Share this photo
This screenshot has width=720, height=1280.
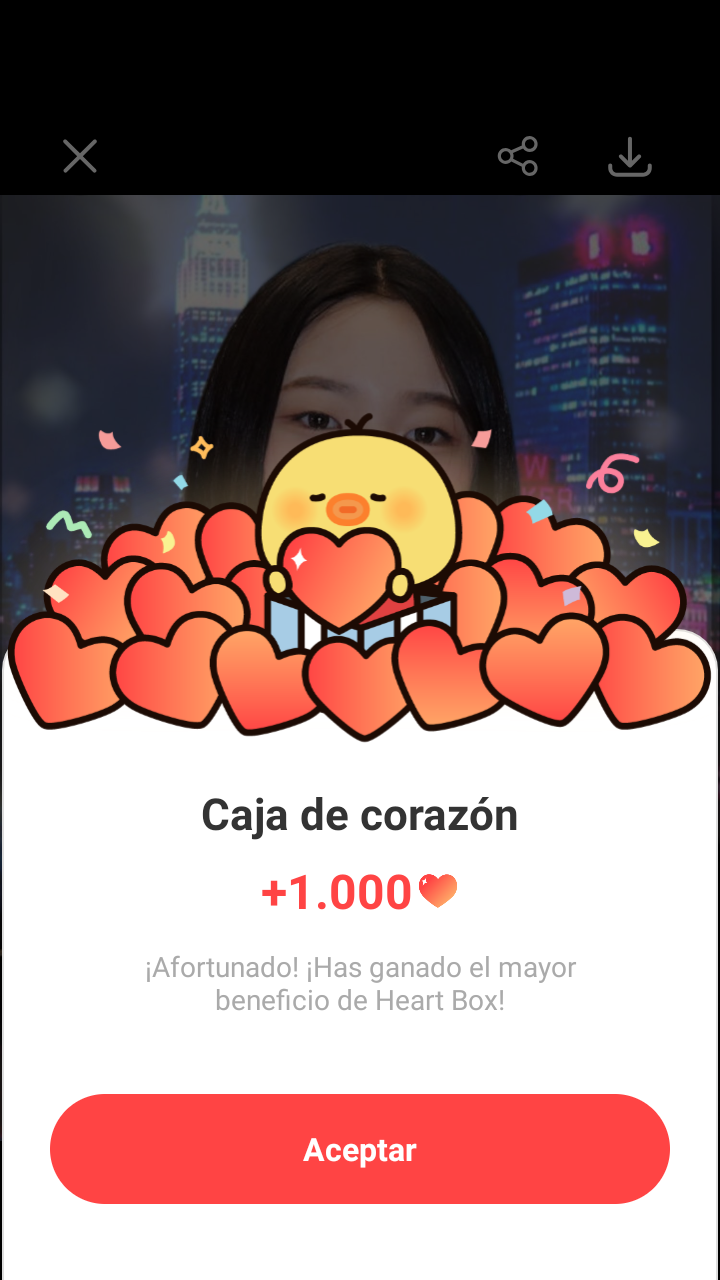pos(518,156)
